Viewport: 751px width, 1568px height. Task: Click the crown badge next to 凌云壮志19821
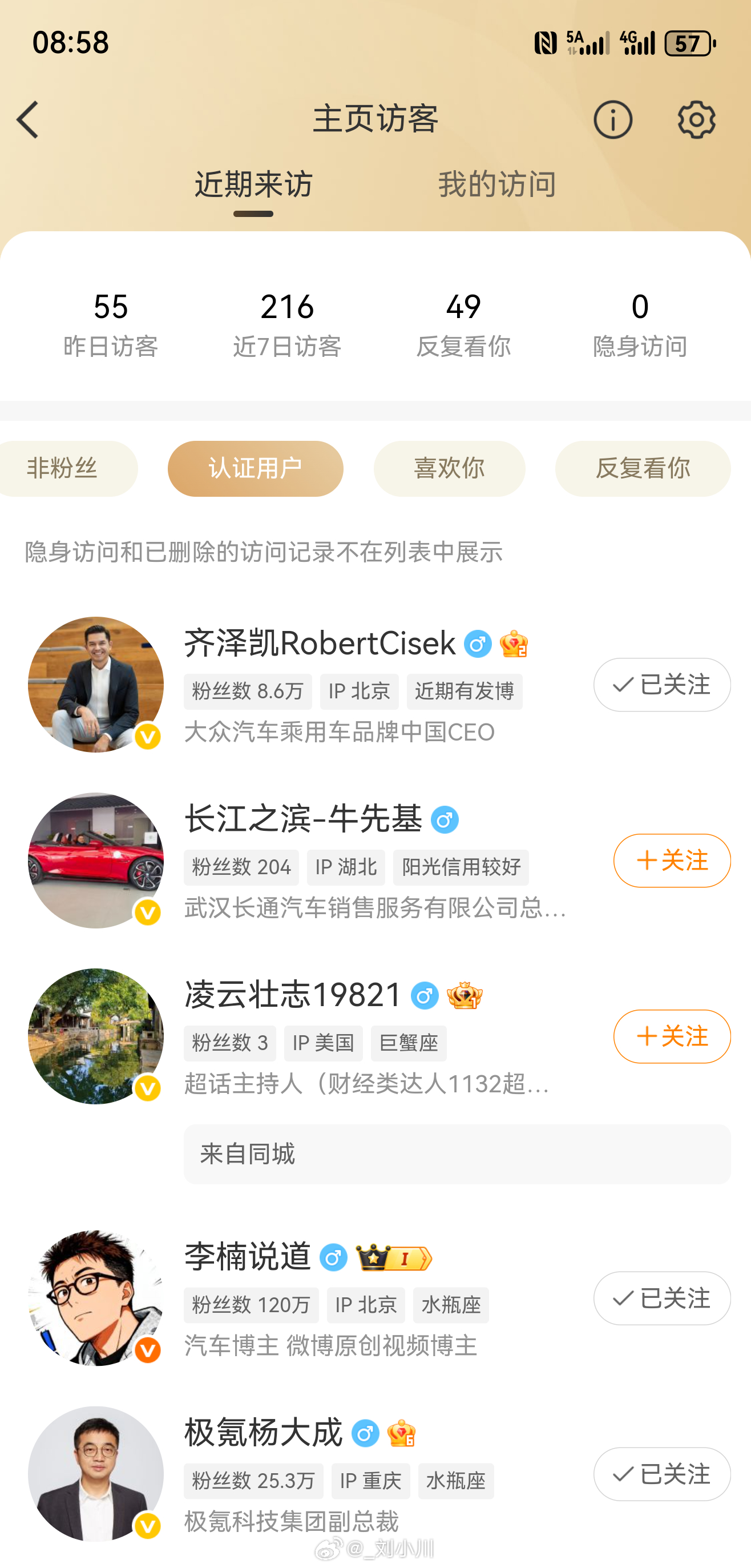(x=465, y=995)
